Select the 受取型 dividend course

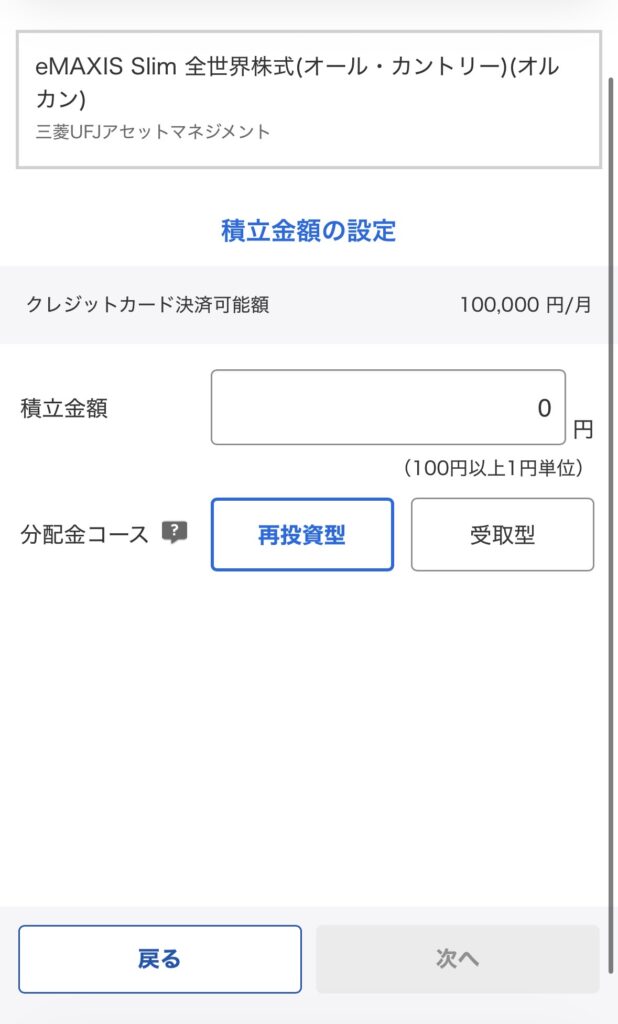coord(502,535)
